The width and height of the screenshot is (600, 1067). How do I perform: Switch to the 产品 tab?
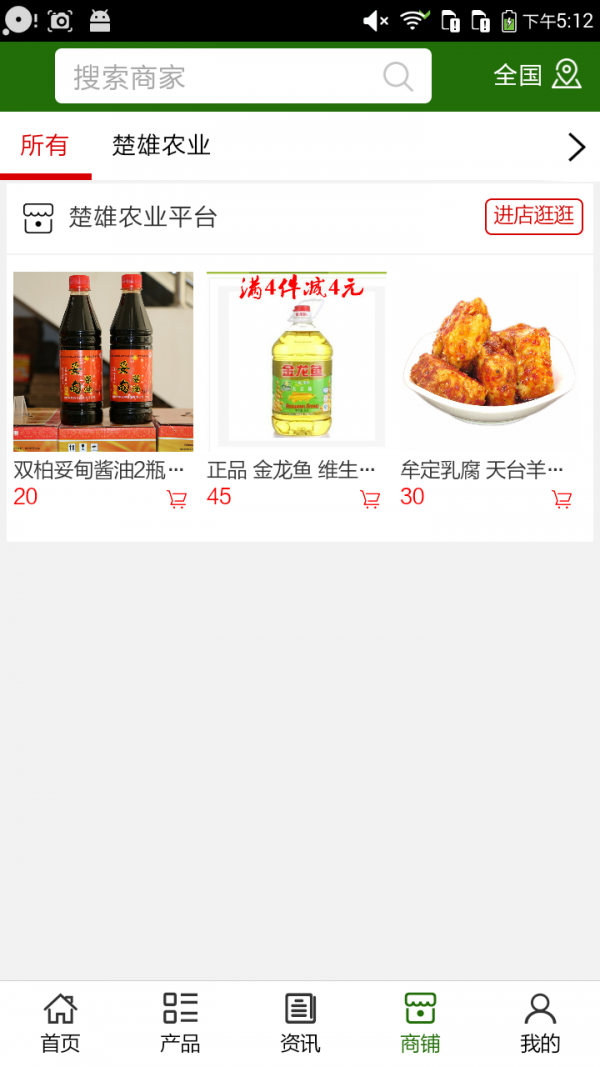point(180,1023)
